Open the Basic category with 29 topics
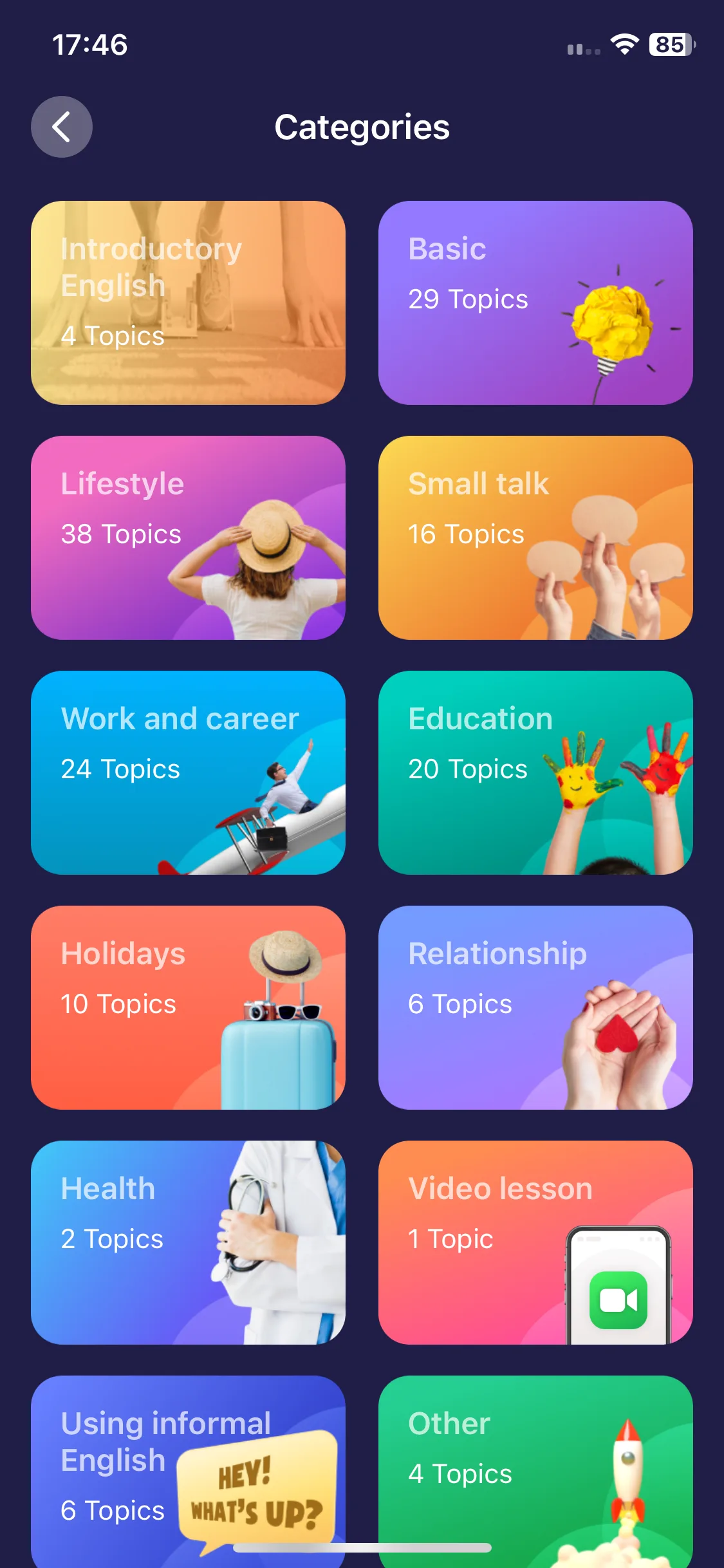724x1568 pixels. click(x=535, y=303)
